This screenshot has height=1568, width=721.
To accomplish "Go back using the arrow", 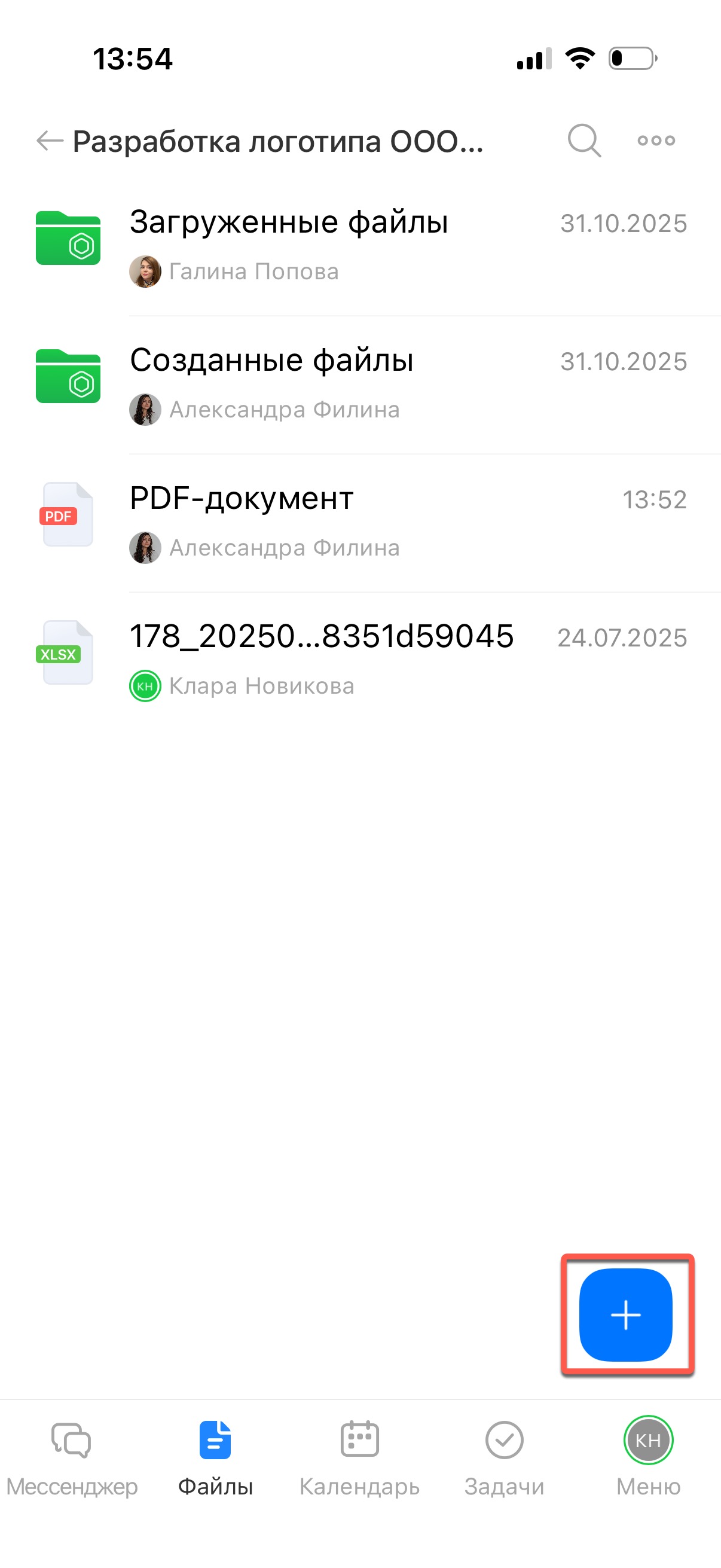I will (x=50, y=141).
